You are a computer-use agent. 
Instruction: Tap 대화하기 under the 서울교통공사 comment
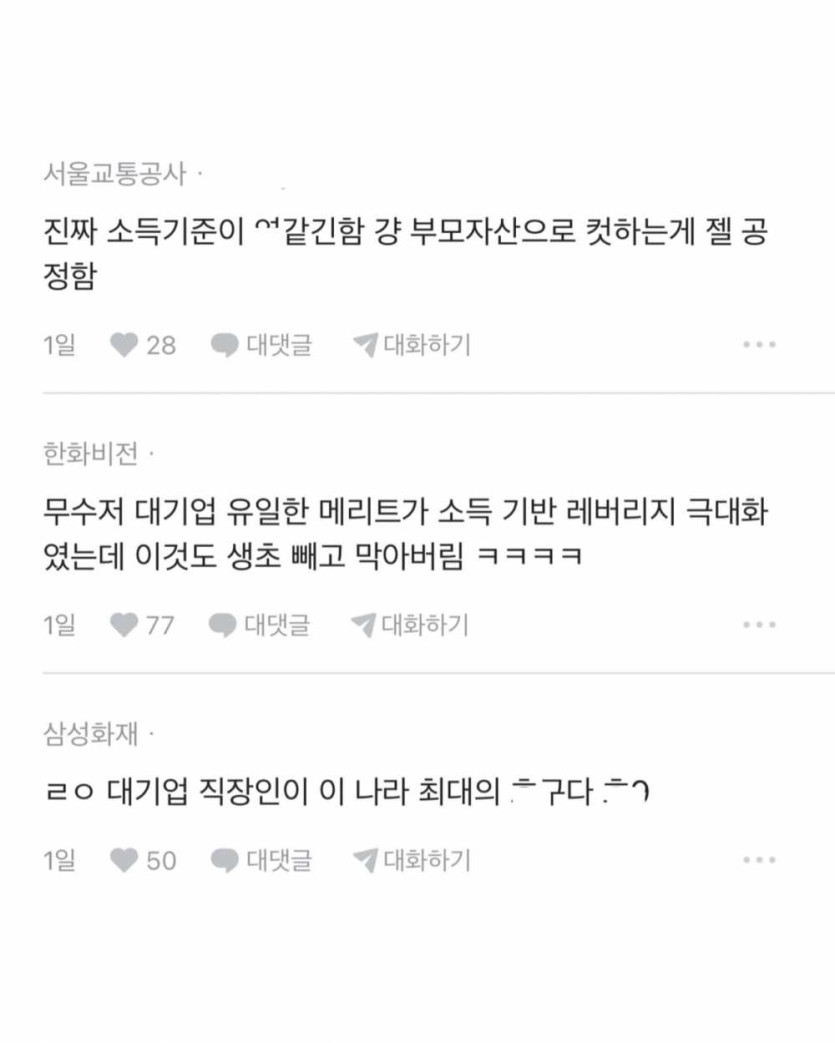(412, 346)
